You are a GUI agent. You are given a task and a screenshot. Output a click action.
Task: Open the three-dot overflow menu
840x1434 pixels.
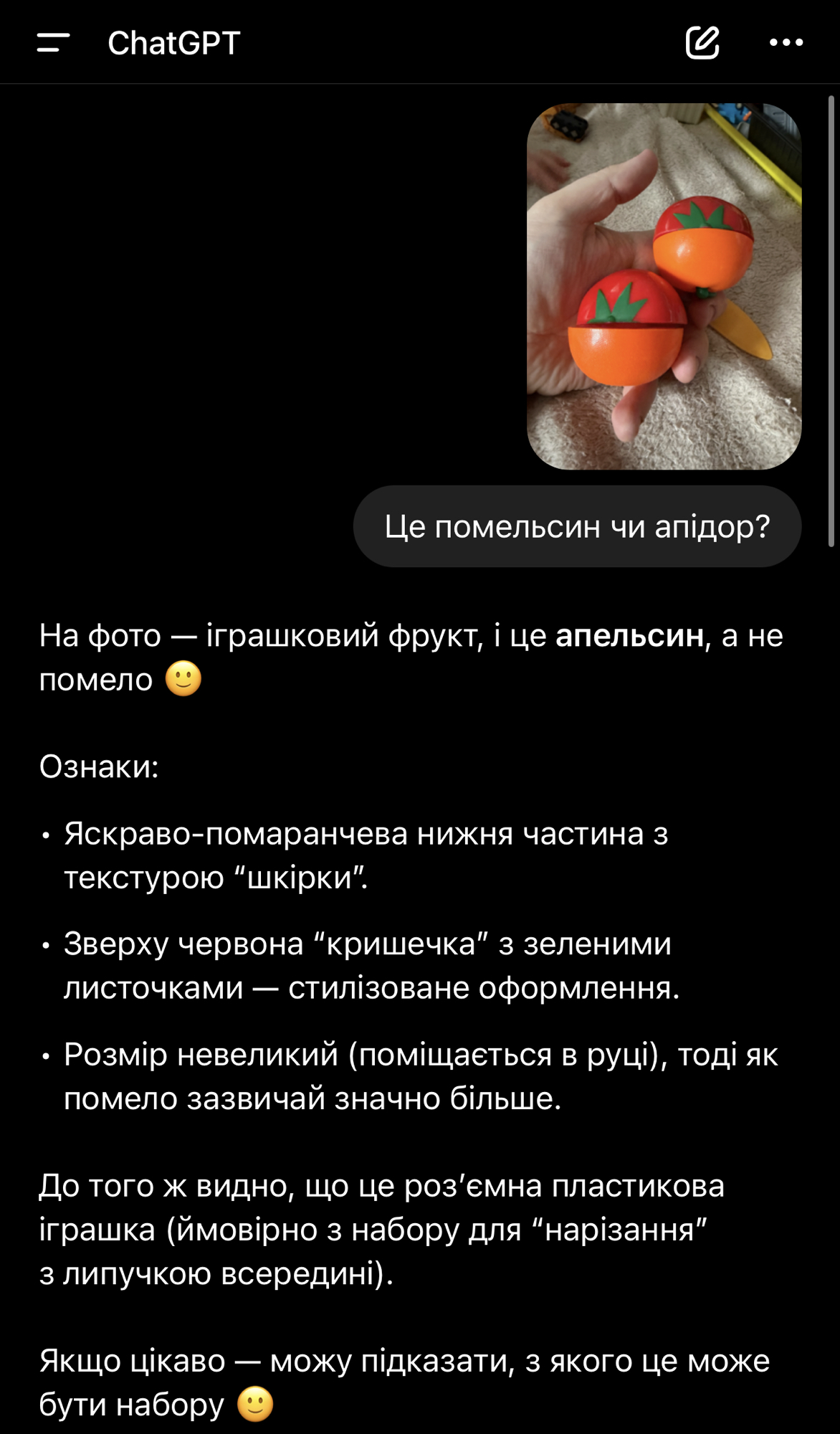point(786,43)
